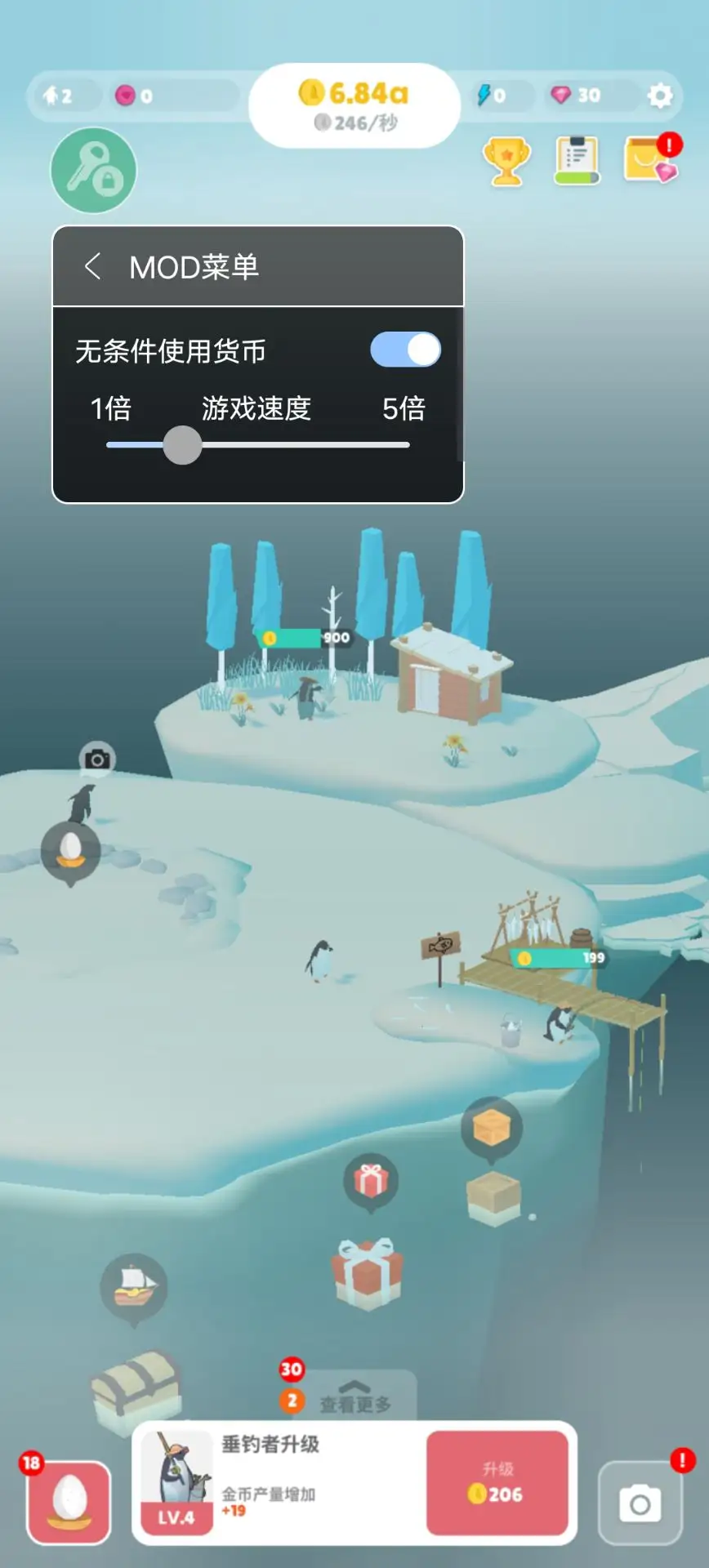The width and height of the screenshot is (709, 1568).
Task: Tap the small camera bubble above penguin
Action: point(97,759)
